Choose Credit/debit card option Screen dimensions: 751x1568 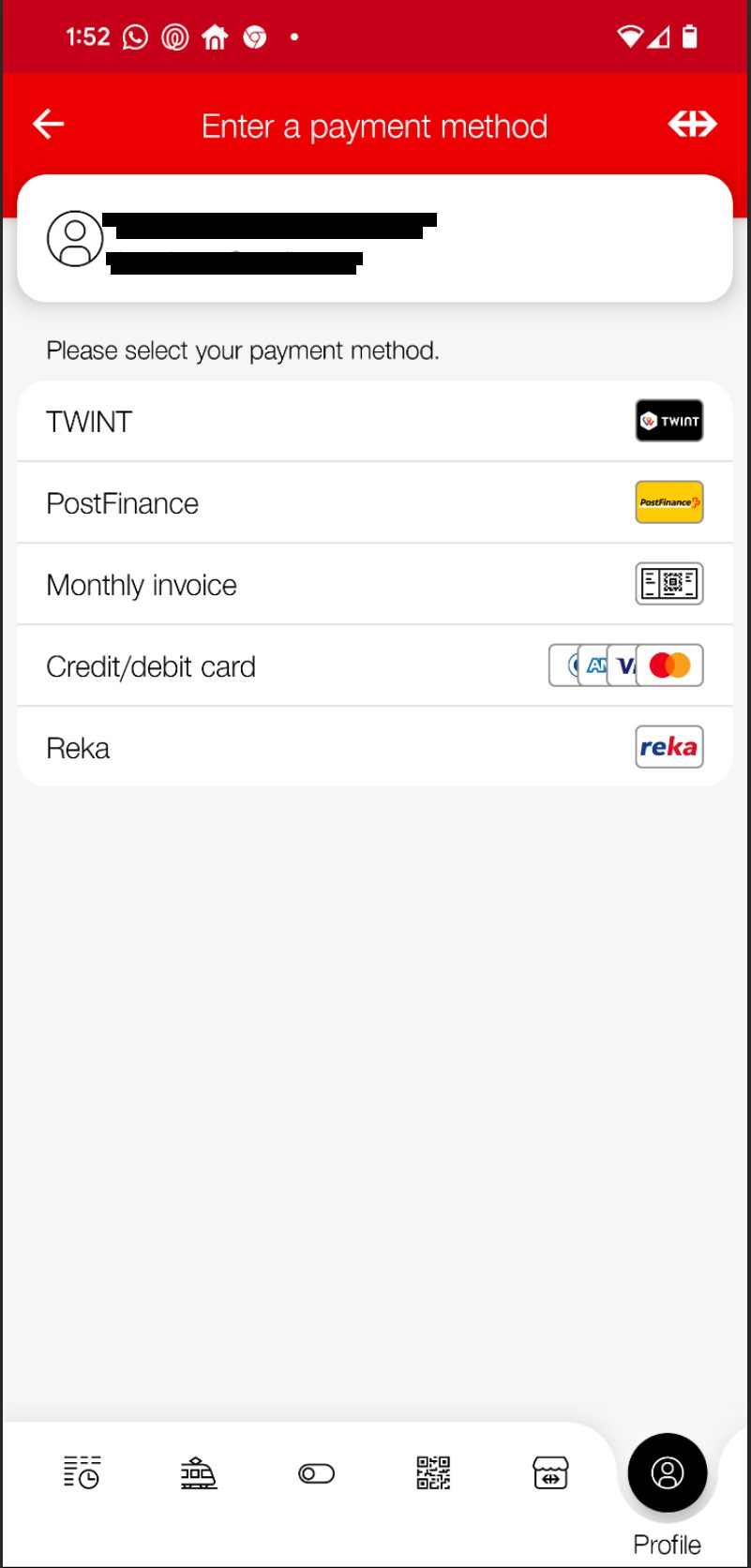pyautogui.click(x=374, y=666)
